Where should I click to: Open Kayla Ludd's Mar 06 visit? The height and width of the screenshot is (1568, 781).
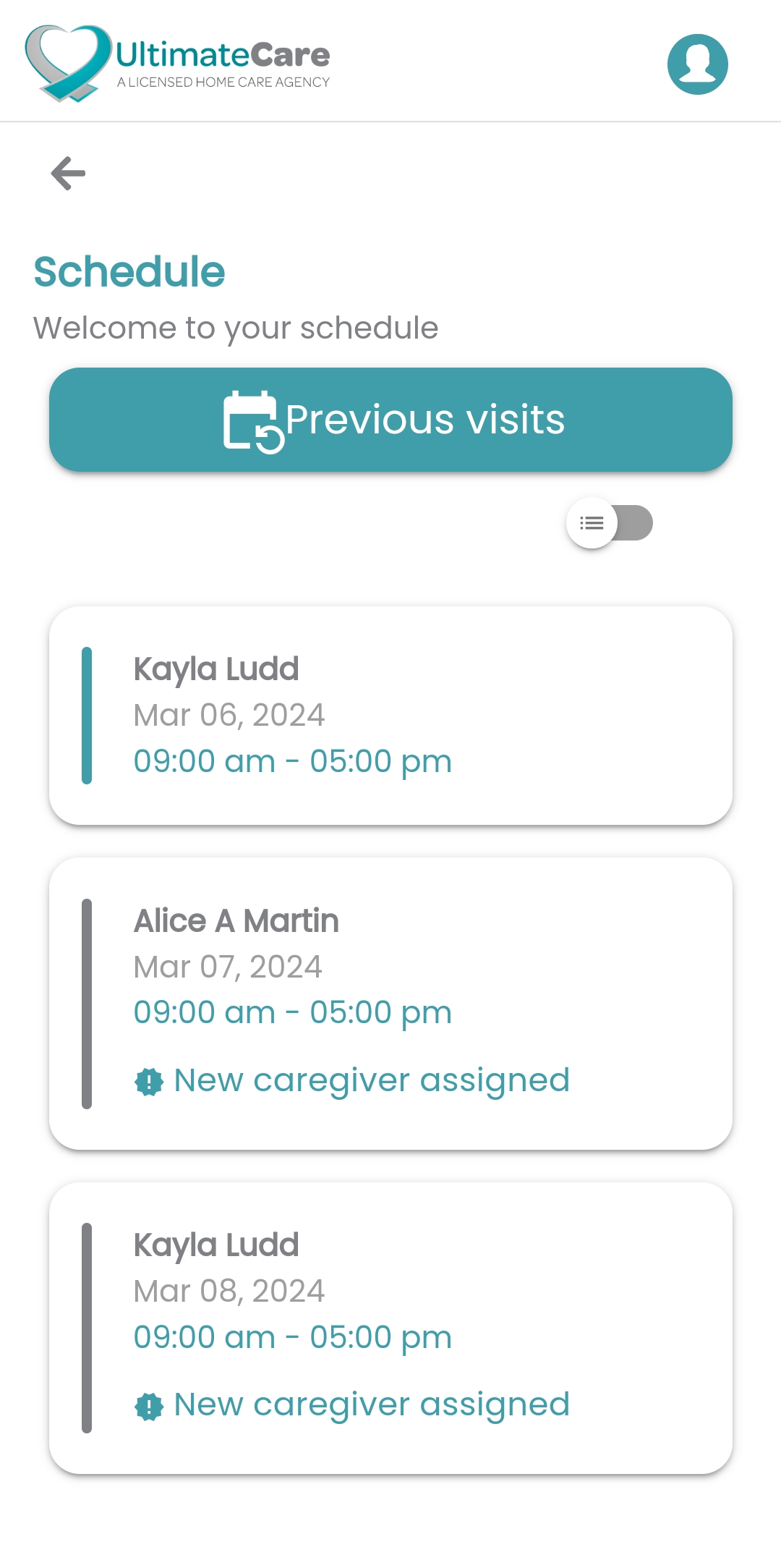[390, 715]
